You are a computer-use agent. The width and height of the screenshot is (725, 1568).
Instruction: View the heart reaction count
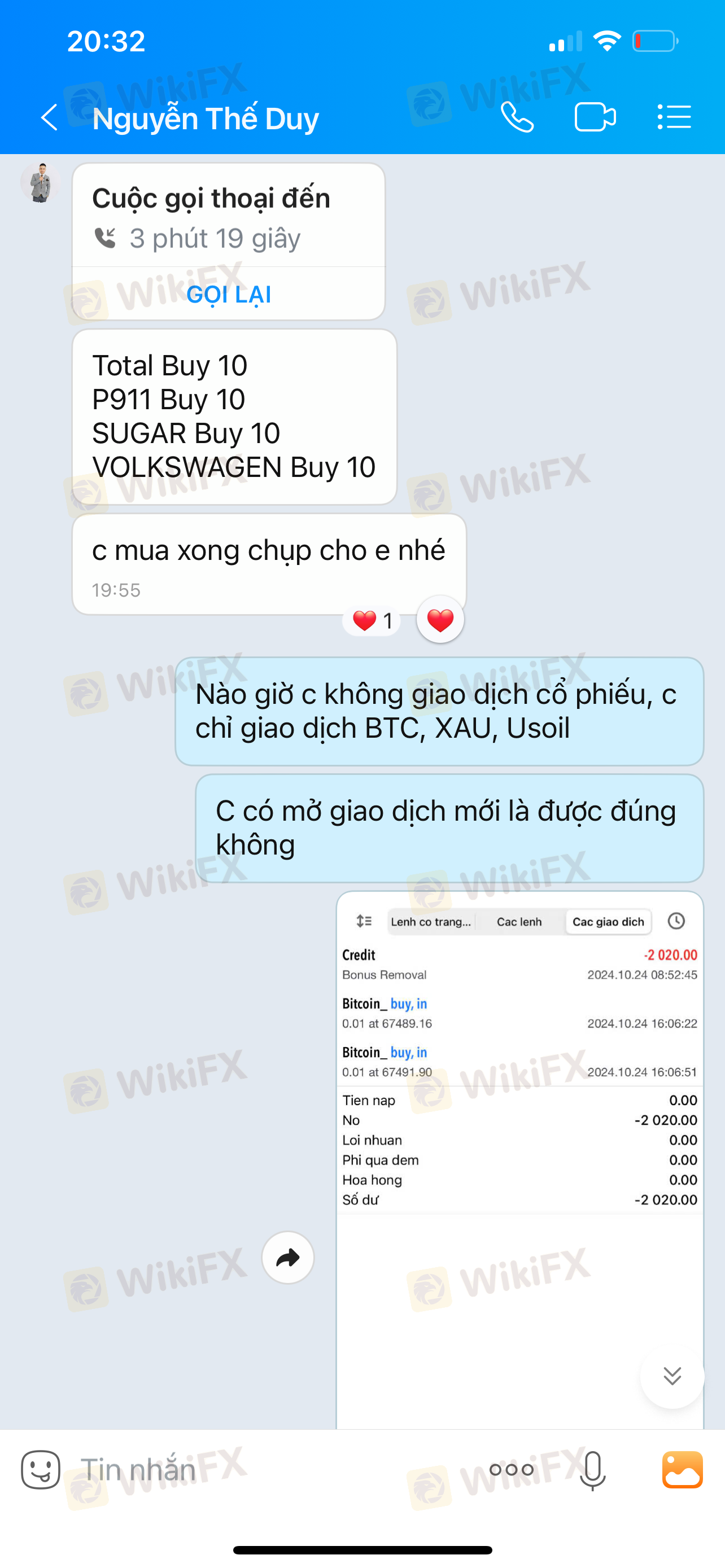(372, 621)
